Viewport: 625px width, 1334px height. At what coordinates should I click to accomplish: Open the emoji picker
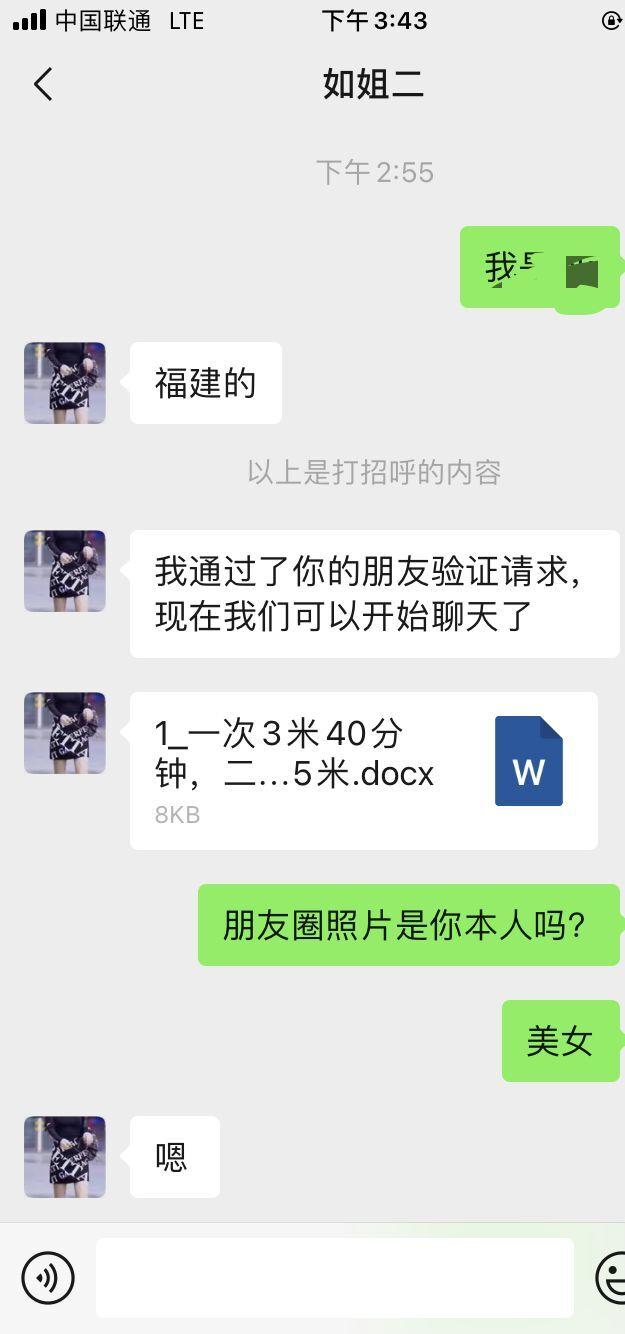(610, 1277)
